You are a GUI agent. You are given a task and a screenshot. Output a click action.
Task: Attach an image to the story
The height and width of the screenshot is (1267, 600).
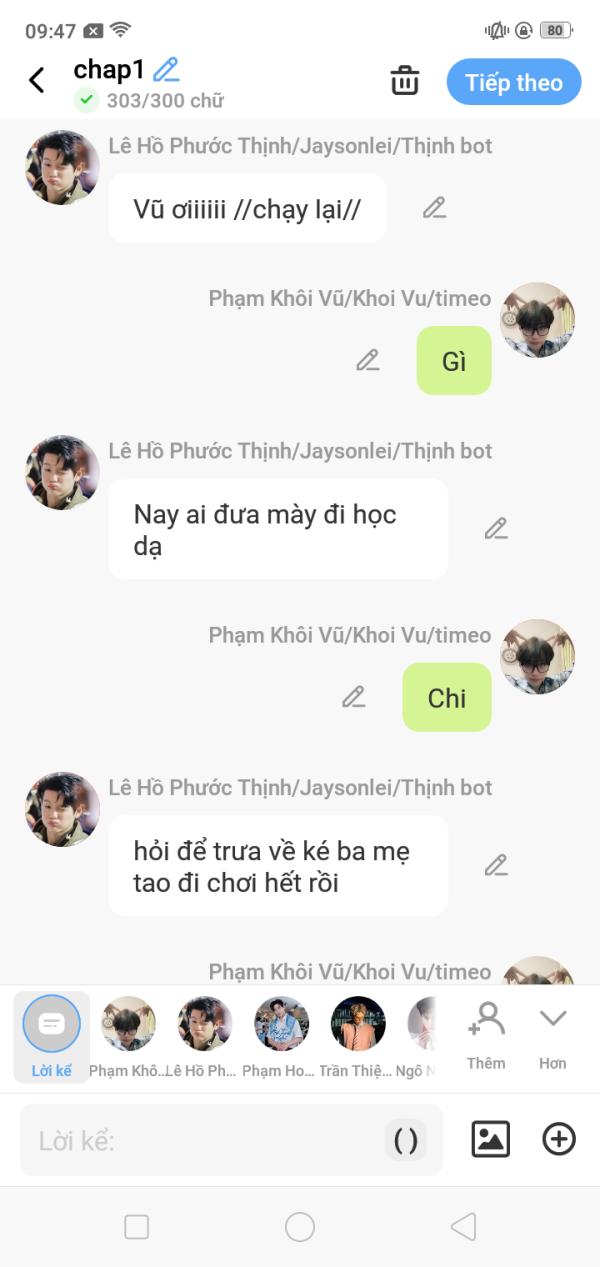pos(490,1139)
